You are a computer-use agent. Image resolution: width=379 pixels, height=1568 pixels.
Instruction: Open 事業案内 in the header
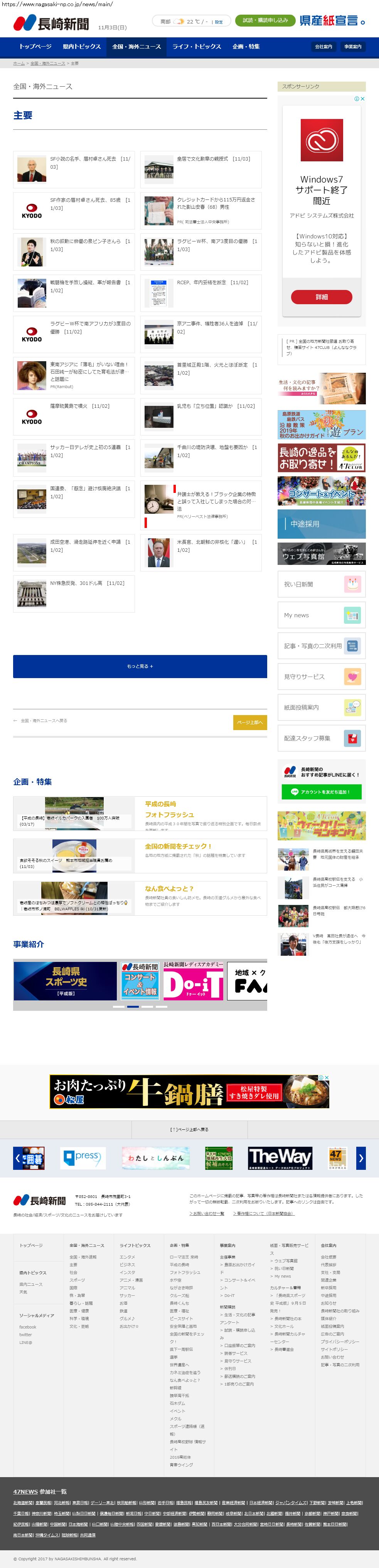[353, 47]
